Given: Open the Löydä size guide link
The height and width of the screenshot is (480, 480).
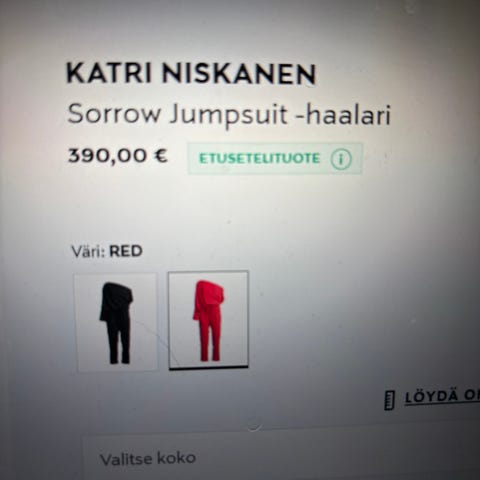Looking at the screenshot, I should tap(442, 397).
